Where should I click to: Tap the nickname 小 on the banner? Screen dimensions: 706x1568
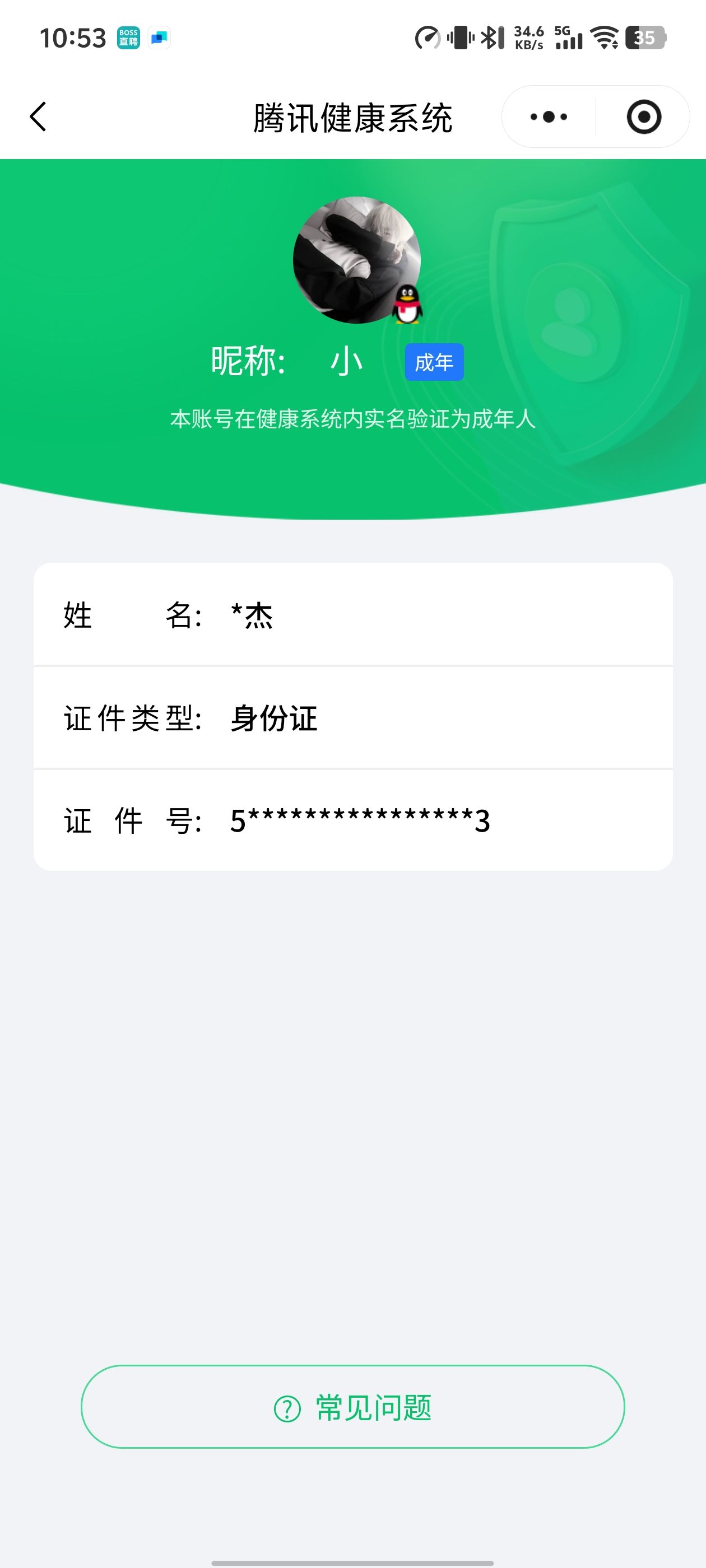click(348, 360)
